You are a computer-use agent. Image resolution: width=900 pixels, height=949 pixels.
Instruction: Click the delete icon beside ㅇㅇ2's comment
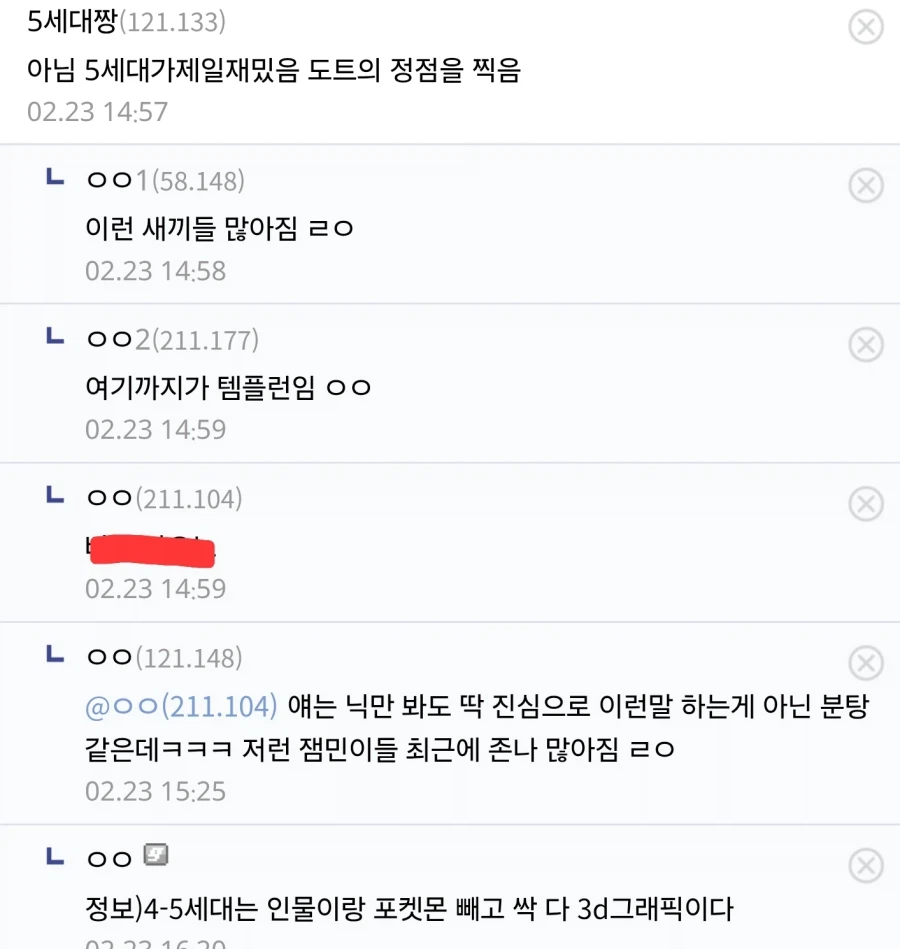click(864, 345)
